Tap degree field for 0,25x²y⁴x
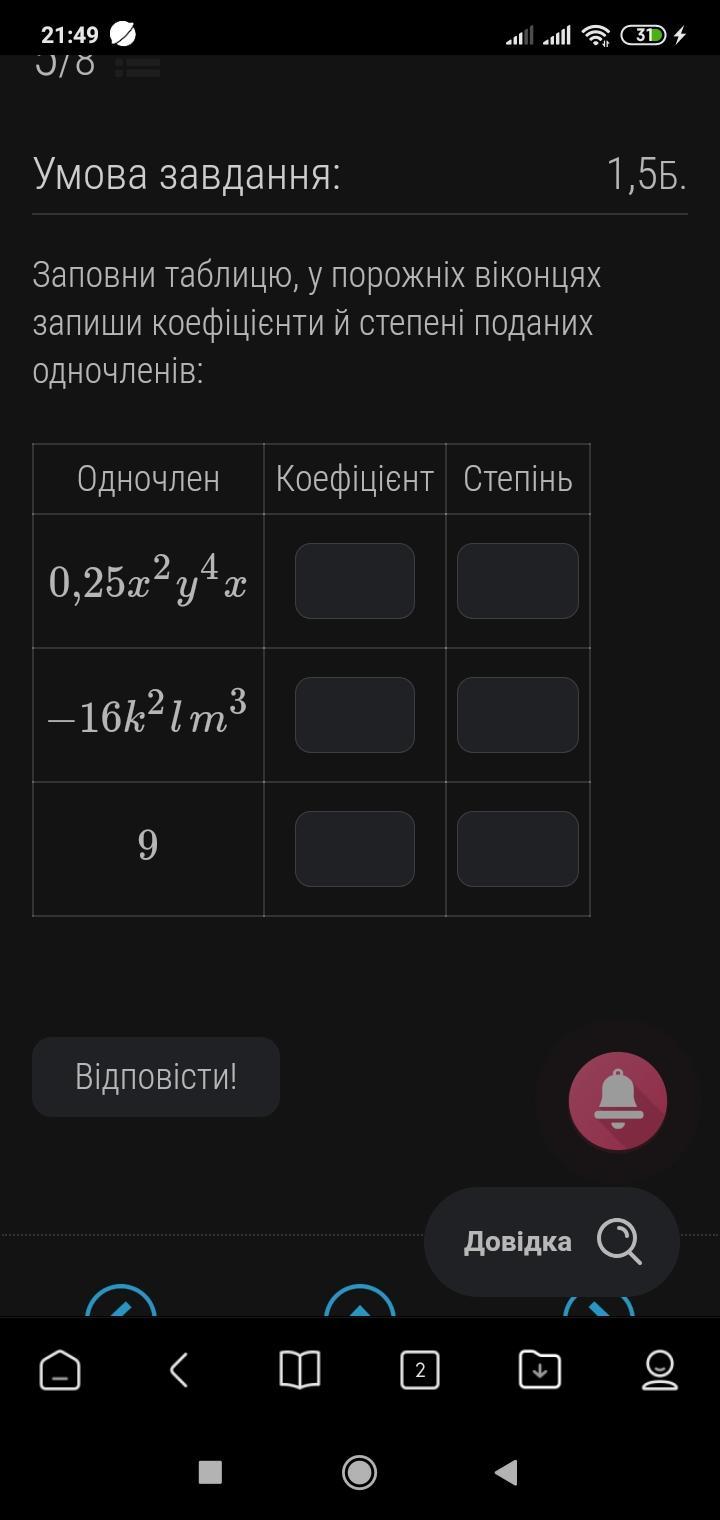This screenshot has height=1520, width=720. click(517, 581)
